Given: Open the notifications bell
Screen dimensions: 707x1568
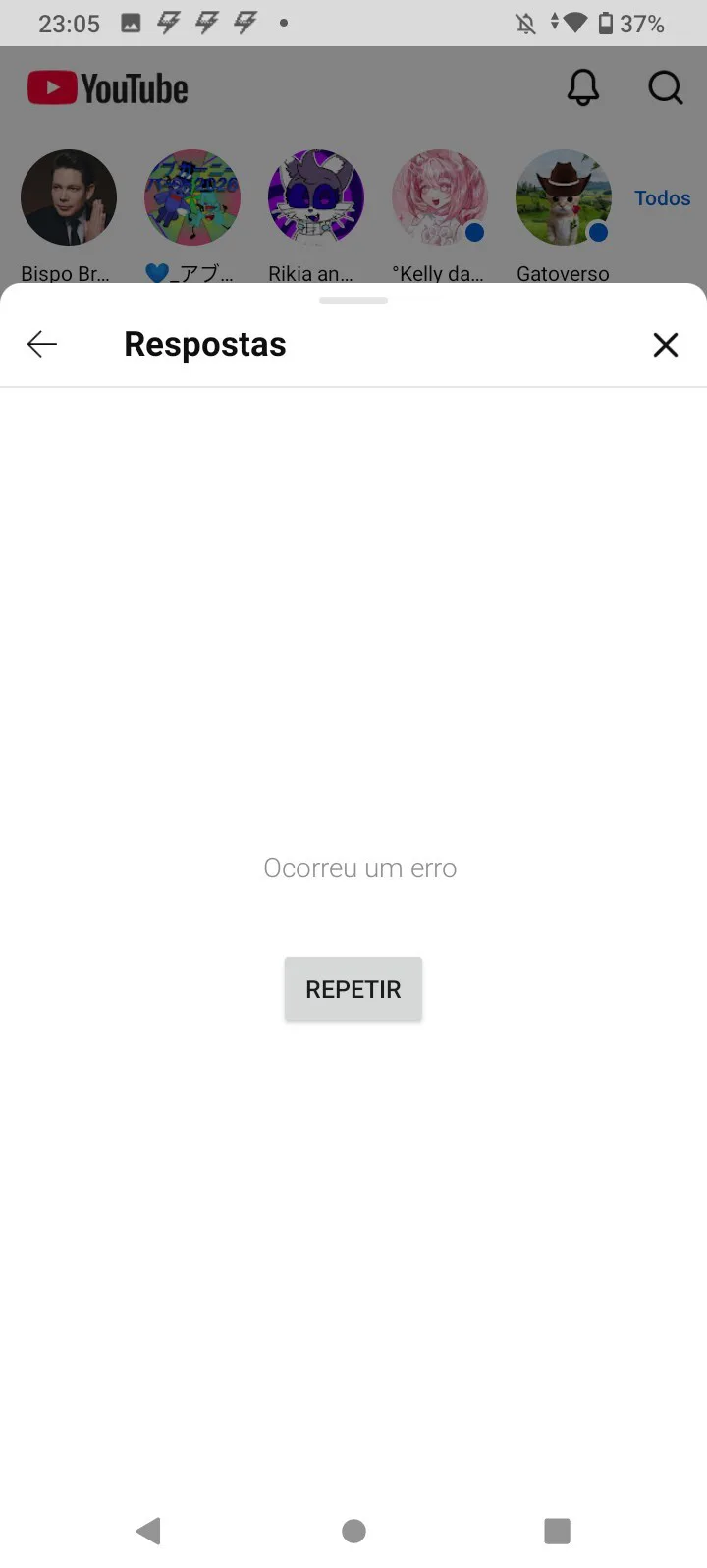Looking at the screenshot, I should [583, 88].
